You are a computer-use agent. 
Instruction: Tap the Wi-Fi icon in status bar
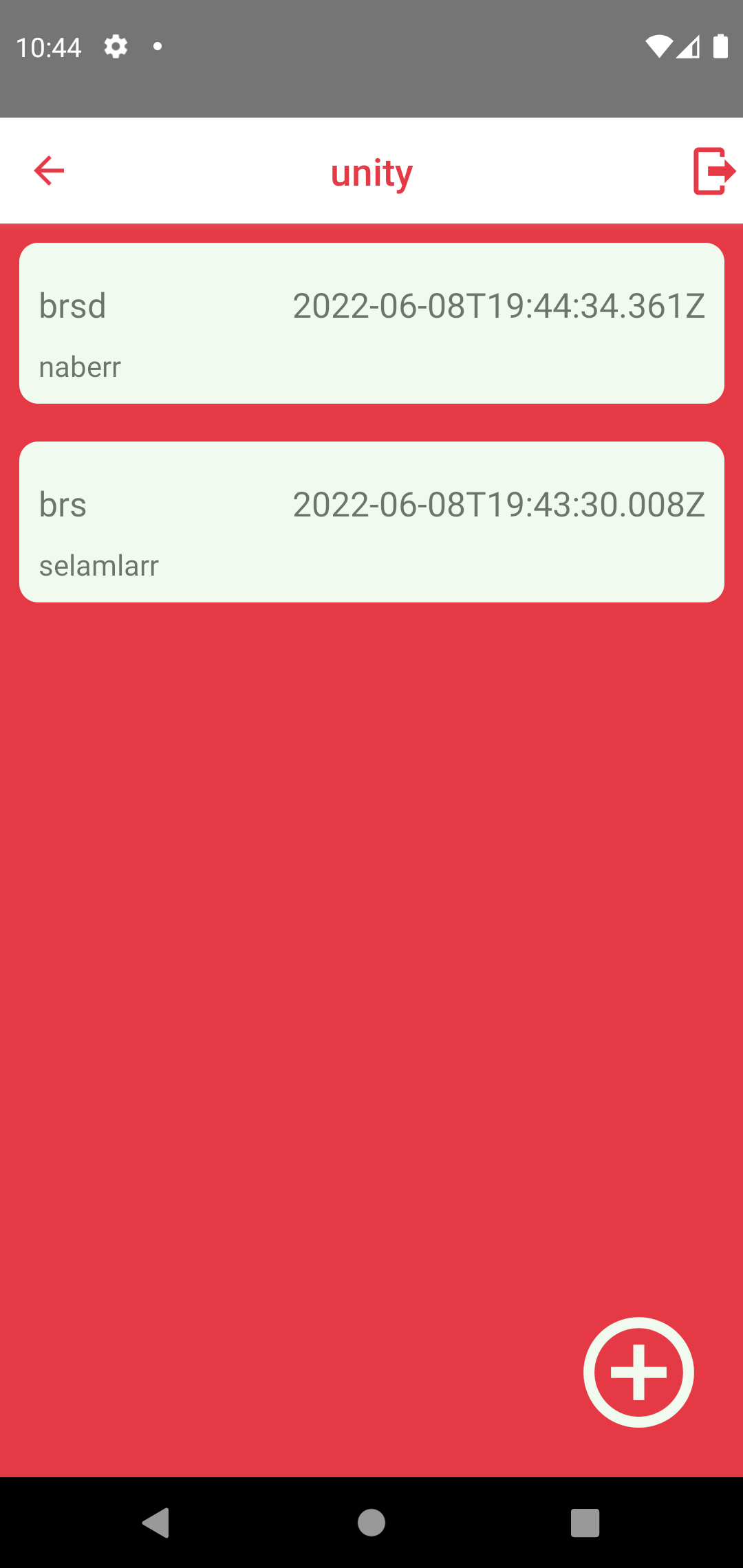[x=659, y=46]
